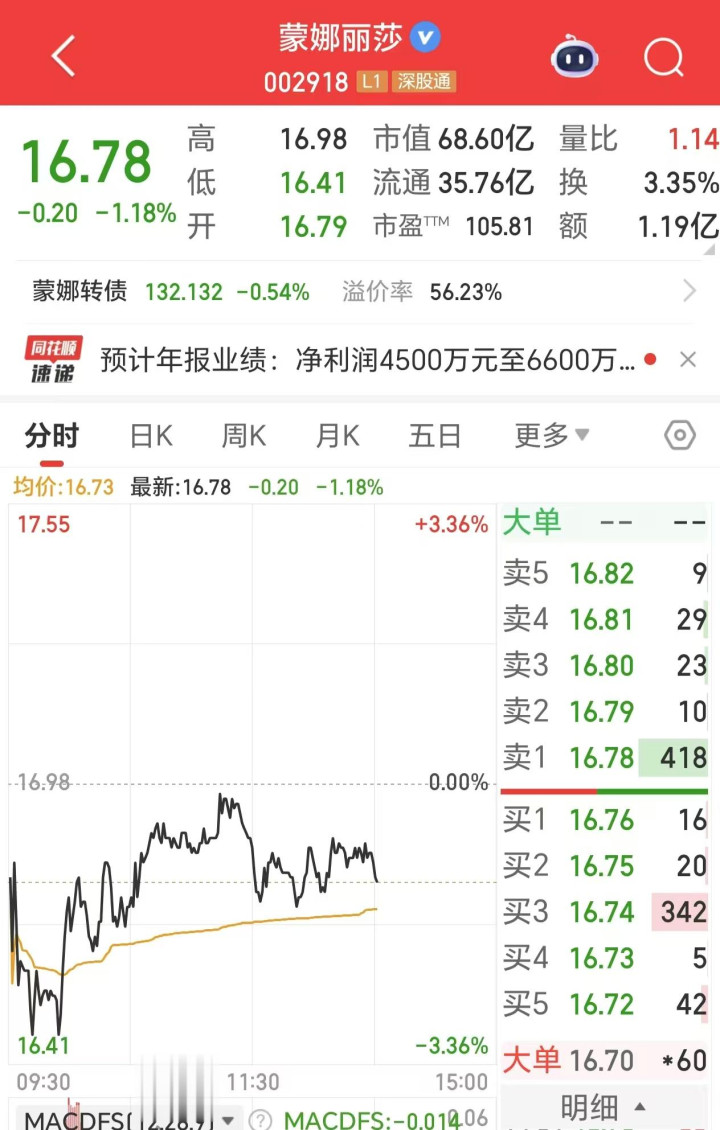Expand the 明细 trade details
The image size is (720, 1130).
tap(603, 1106)
